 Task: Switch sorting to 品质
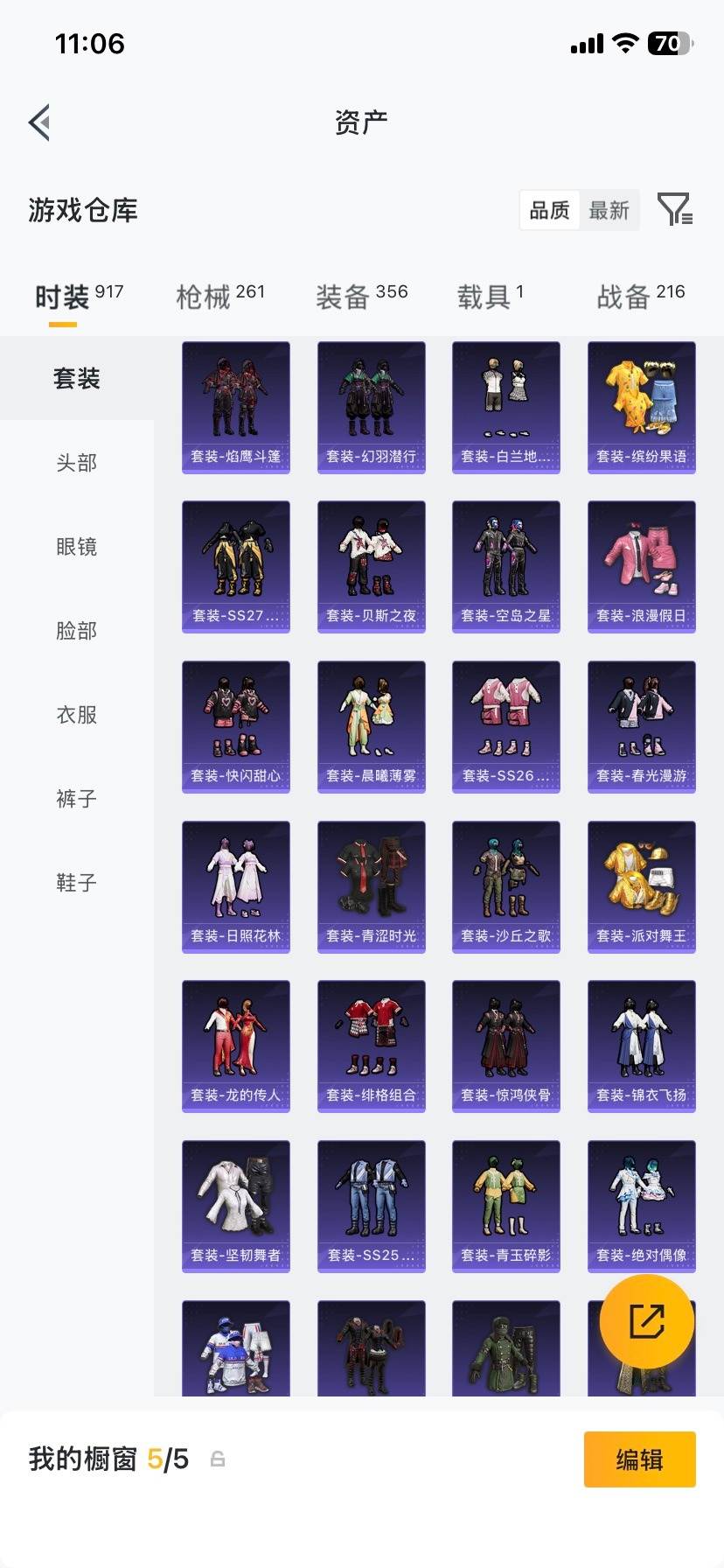tap(549, 210)
